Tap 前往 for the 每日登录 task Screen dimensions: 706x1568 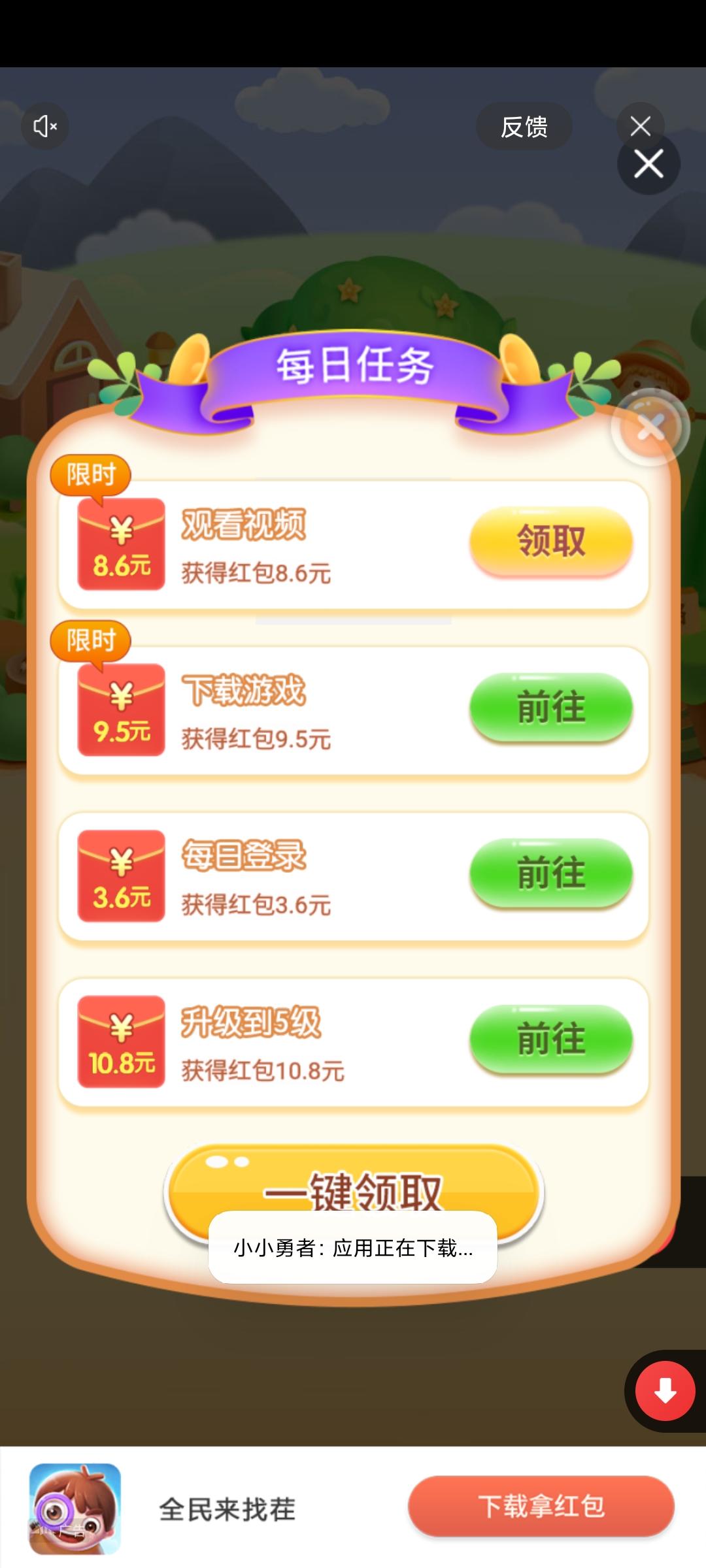coord(550,875)
